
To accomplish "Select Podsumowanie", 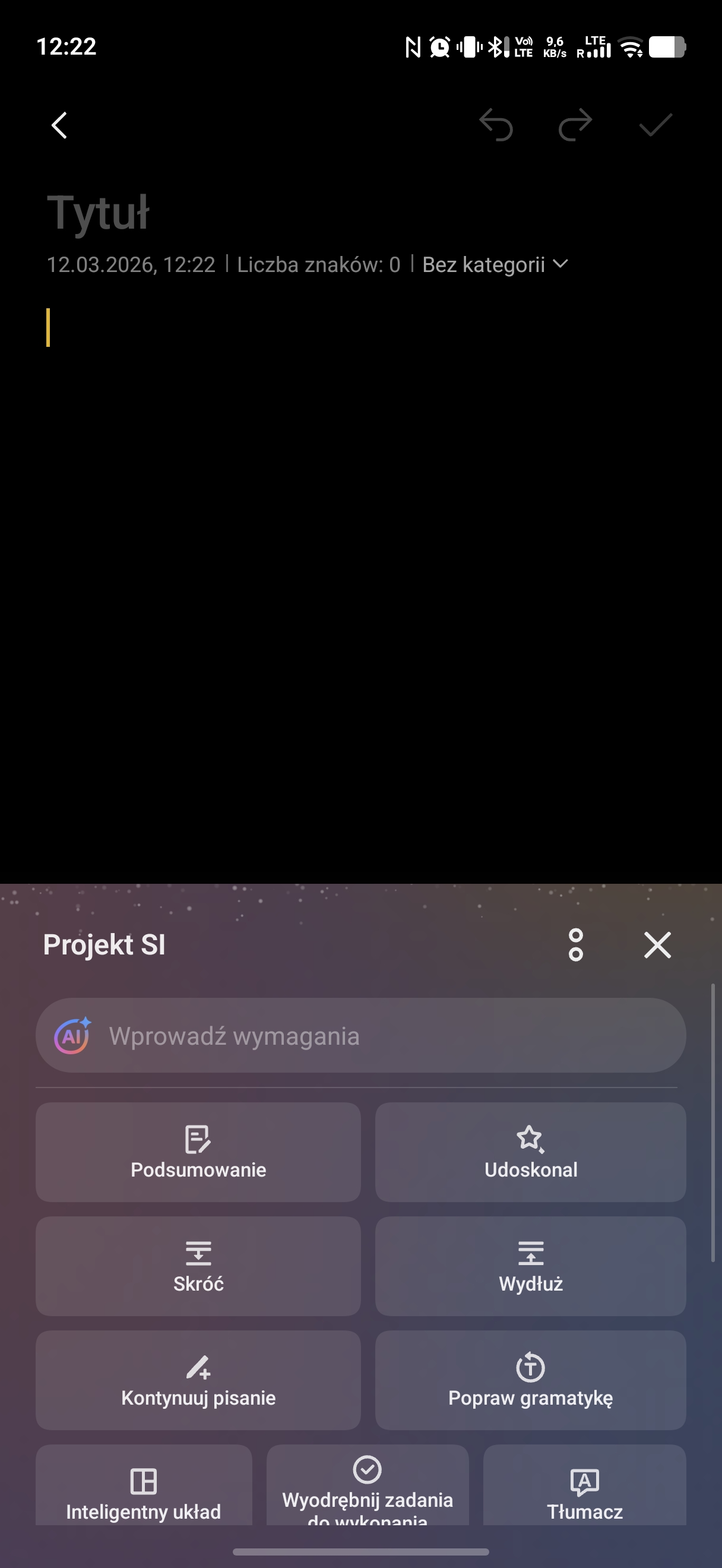I will 198,1152.
